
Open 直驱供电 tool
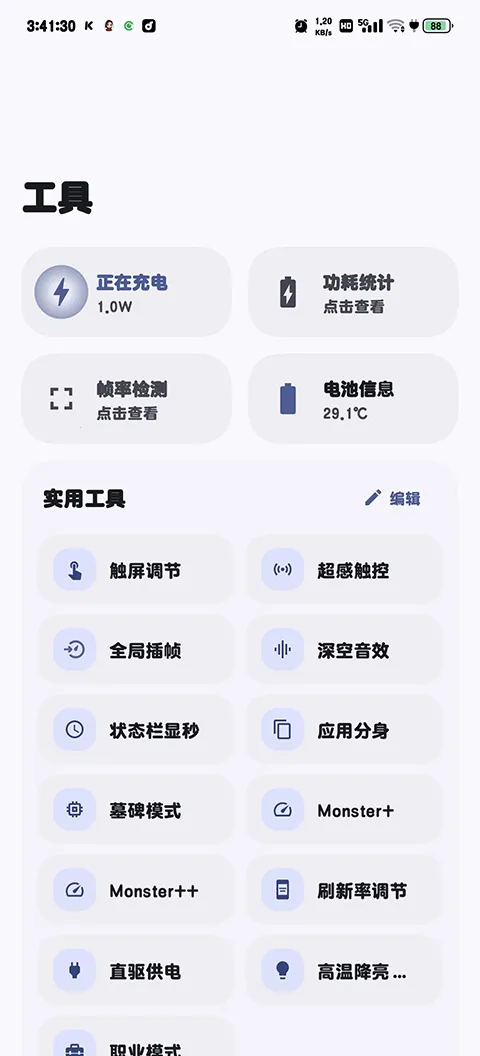point(136,970)
